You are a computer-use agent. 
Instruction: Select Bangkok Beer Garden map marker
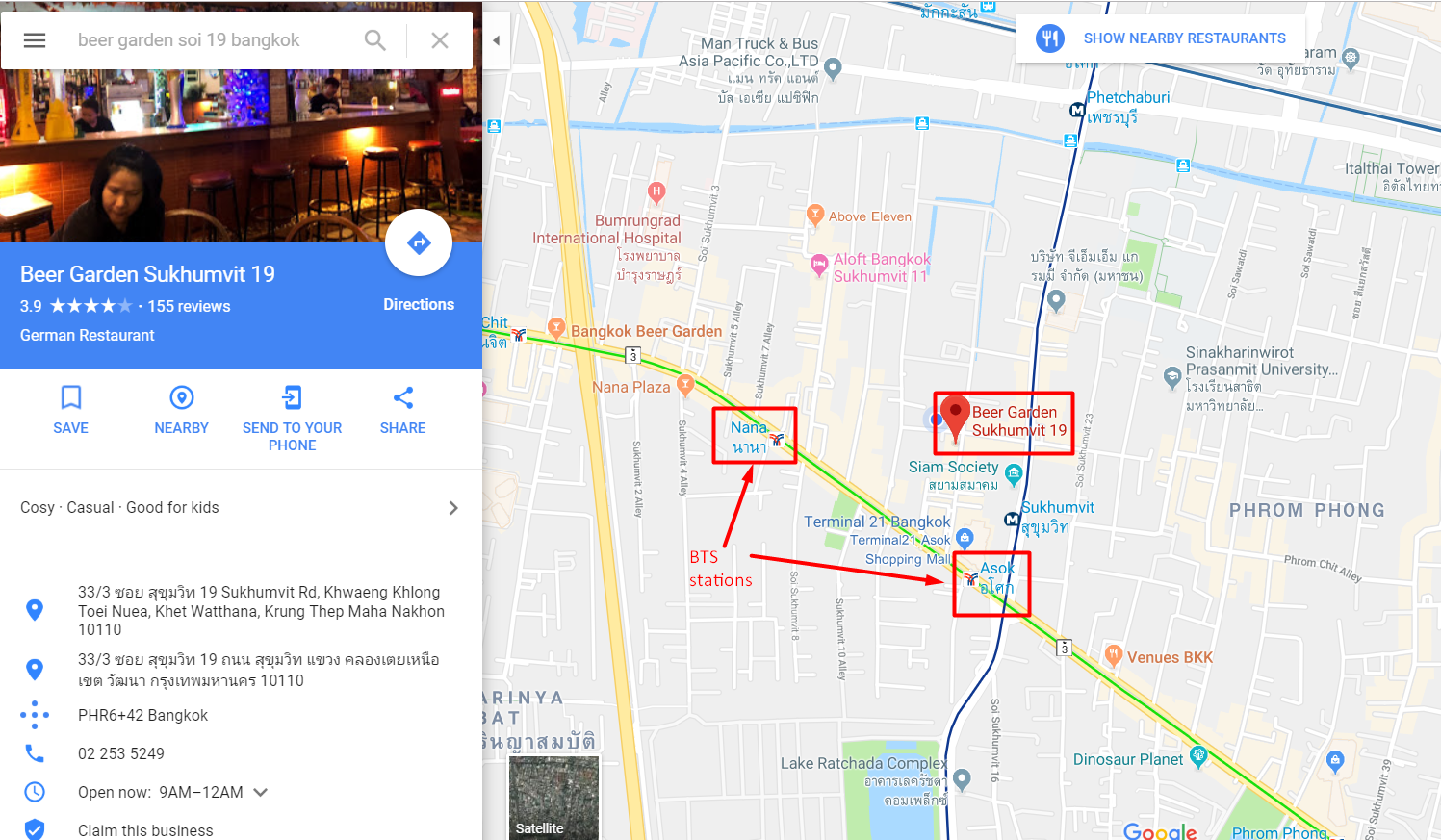click(556, 329)
